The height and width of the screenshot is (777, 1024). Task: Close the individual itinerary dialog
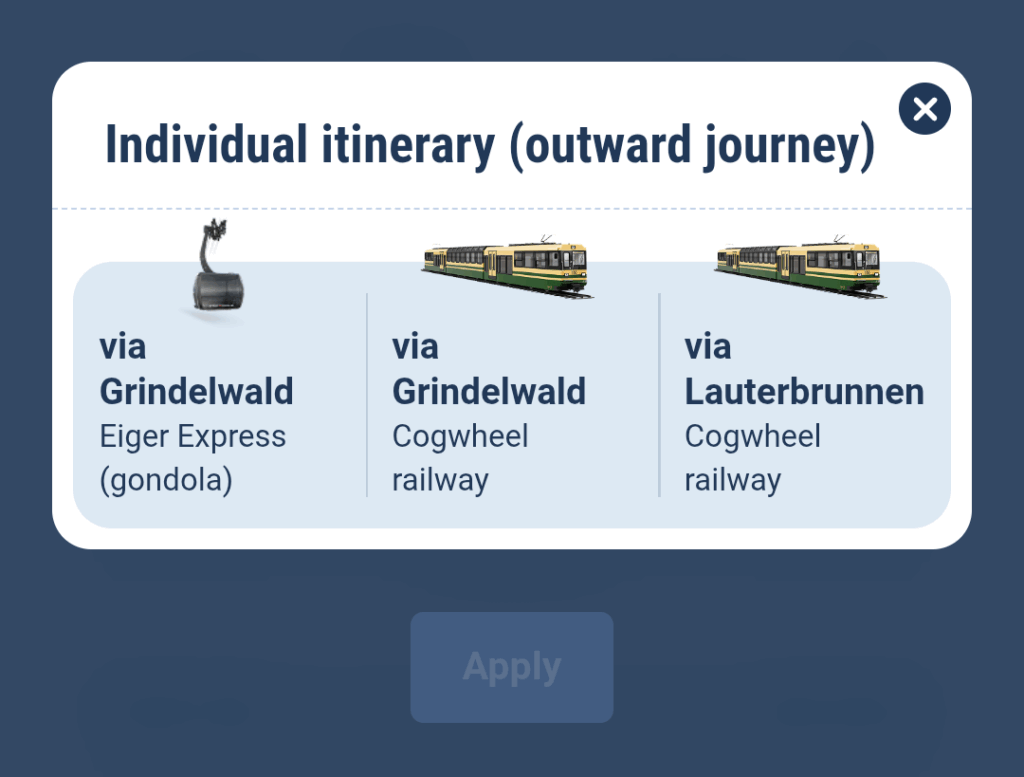tap(924, 109)
